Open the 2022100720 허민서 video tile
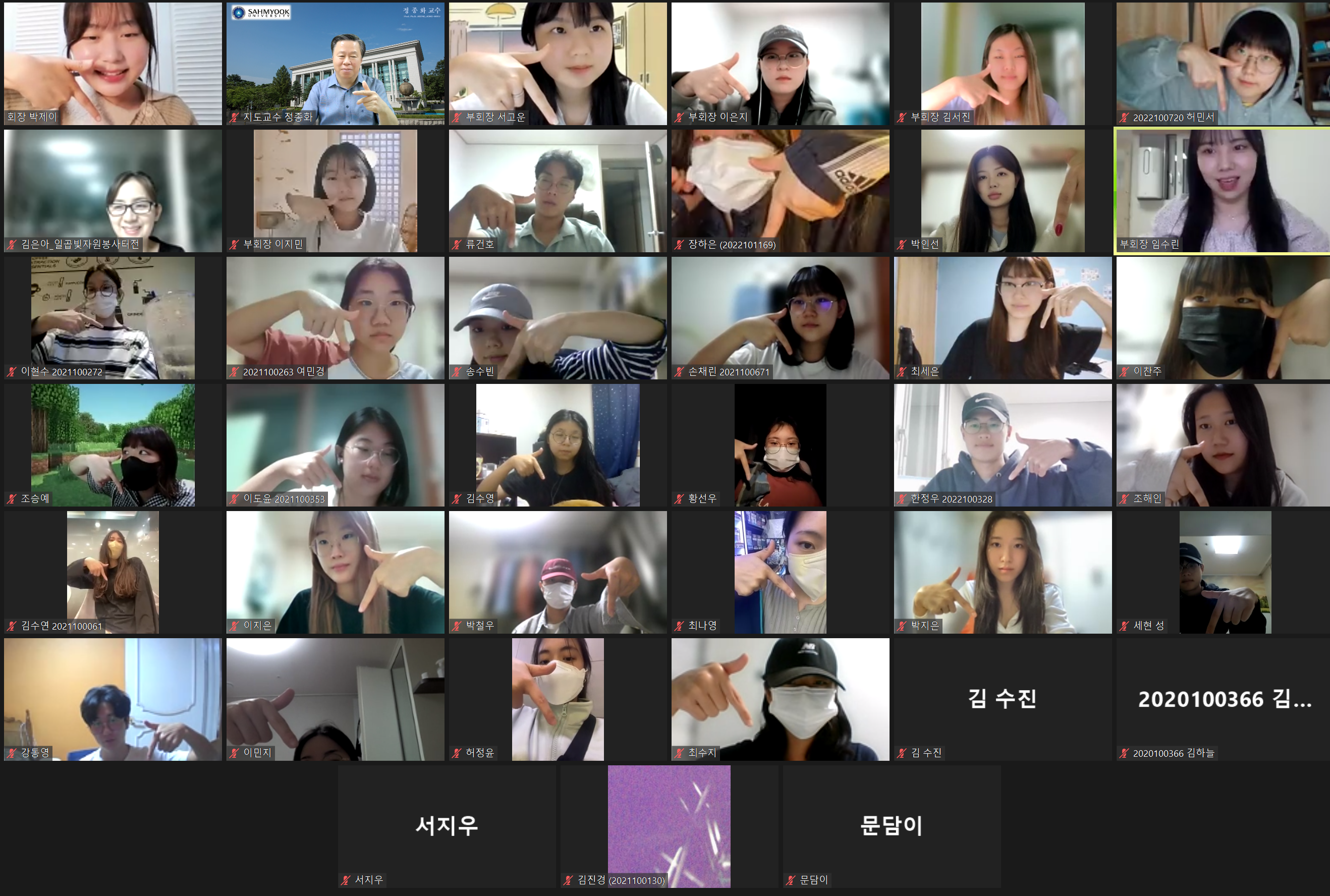The image size is (1330, 896). (x=1223, y=63)
